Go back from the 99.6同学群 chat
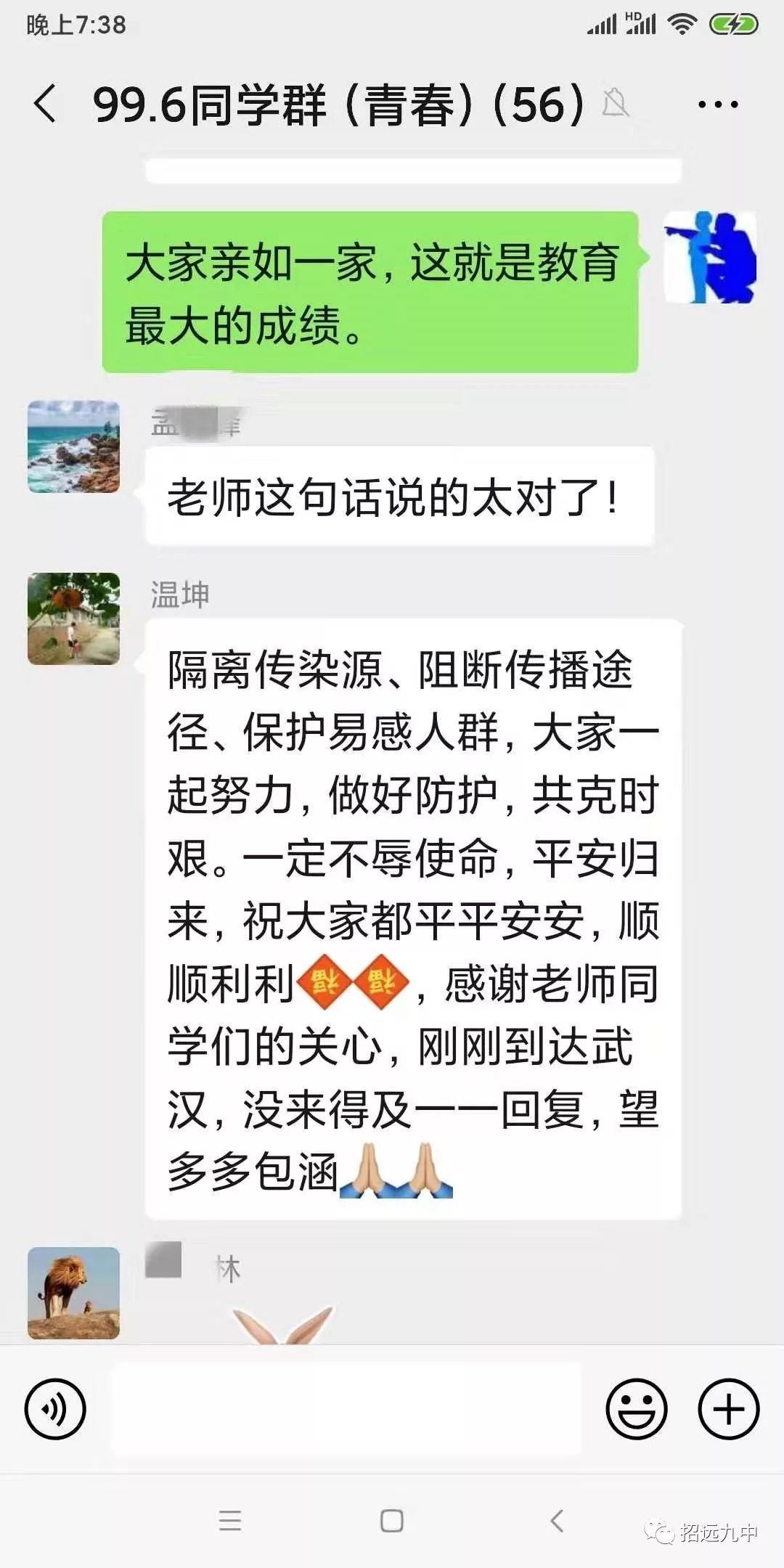Image resolution: width=784 pixels, height=1568 pixels. 45,104
